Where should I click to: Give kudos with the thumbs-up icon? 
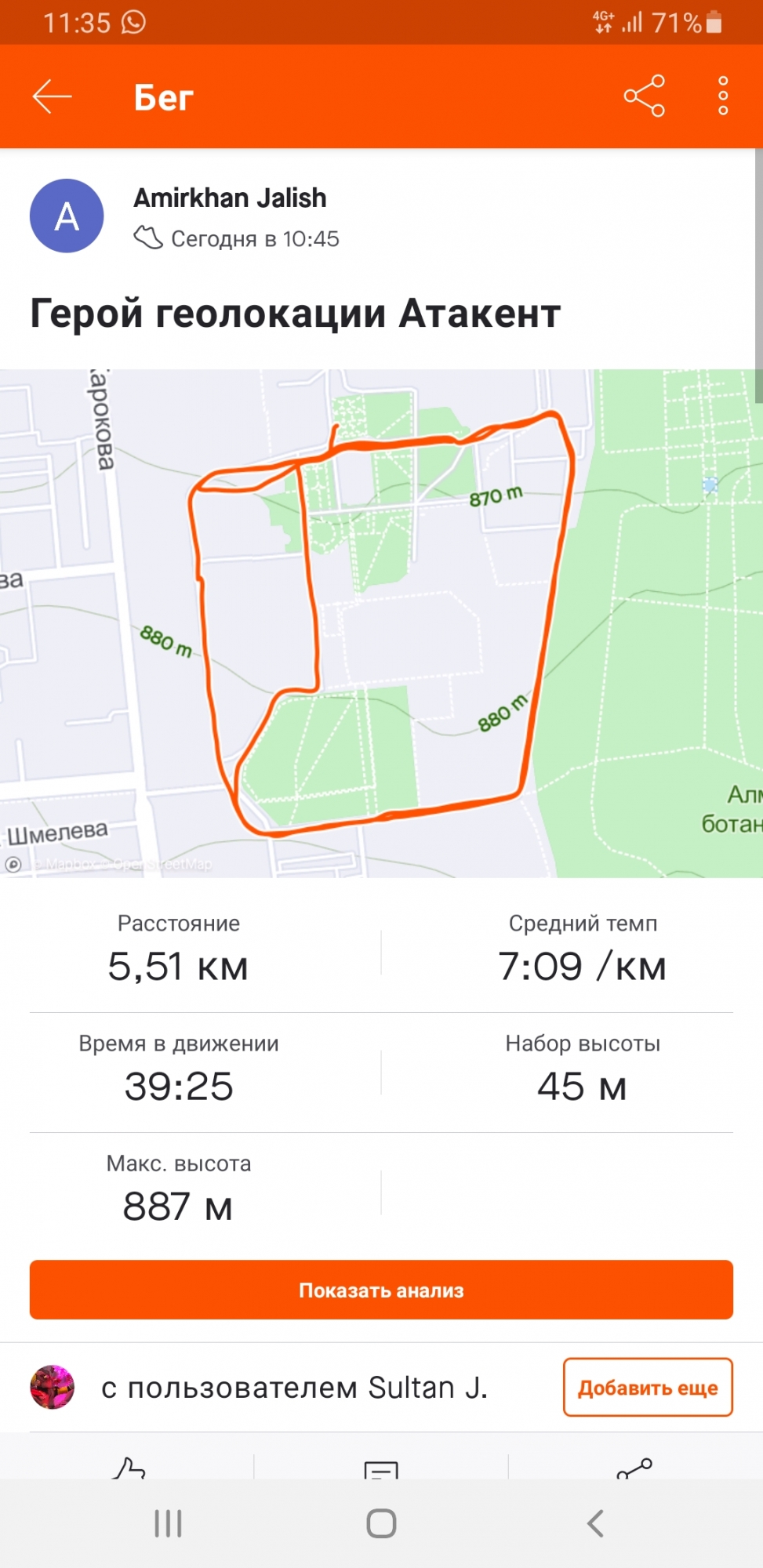[x=129, y=1468]
